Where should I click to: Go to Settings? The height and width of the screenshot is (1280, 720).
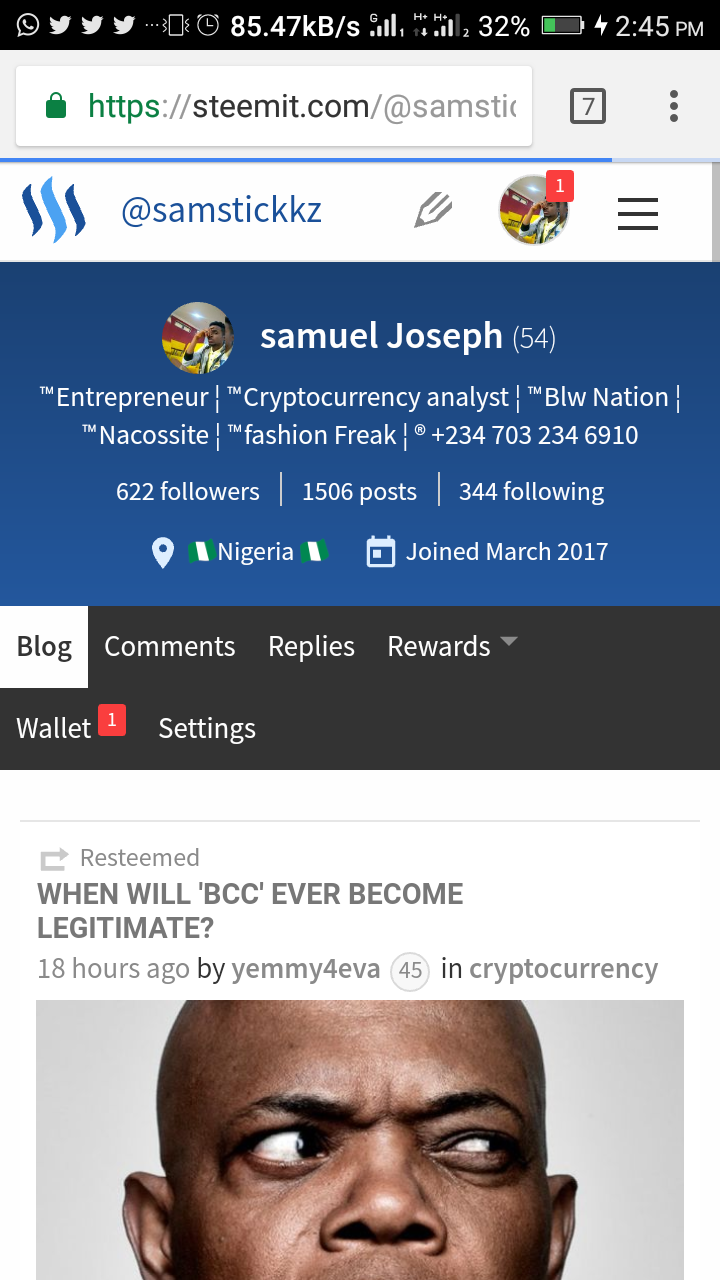207,728
